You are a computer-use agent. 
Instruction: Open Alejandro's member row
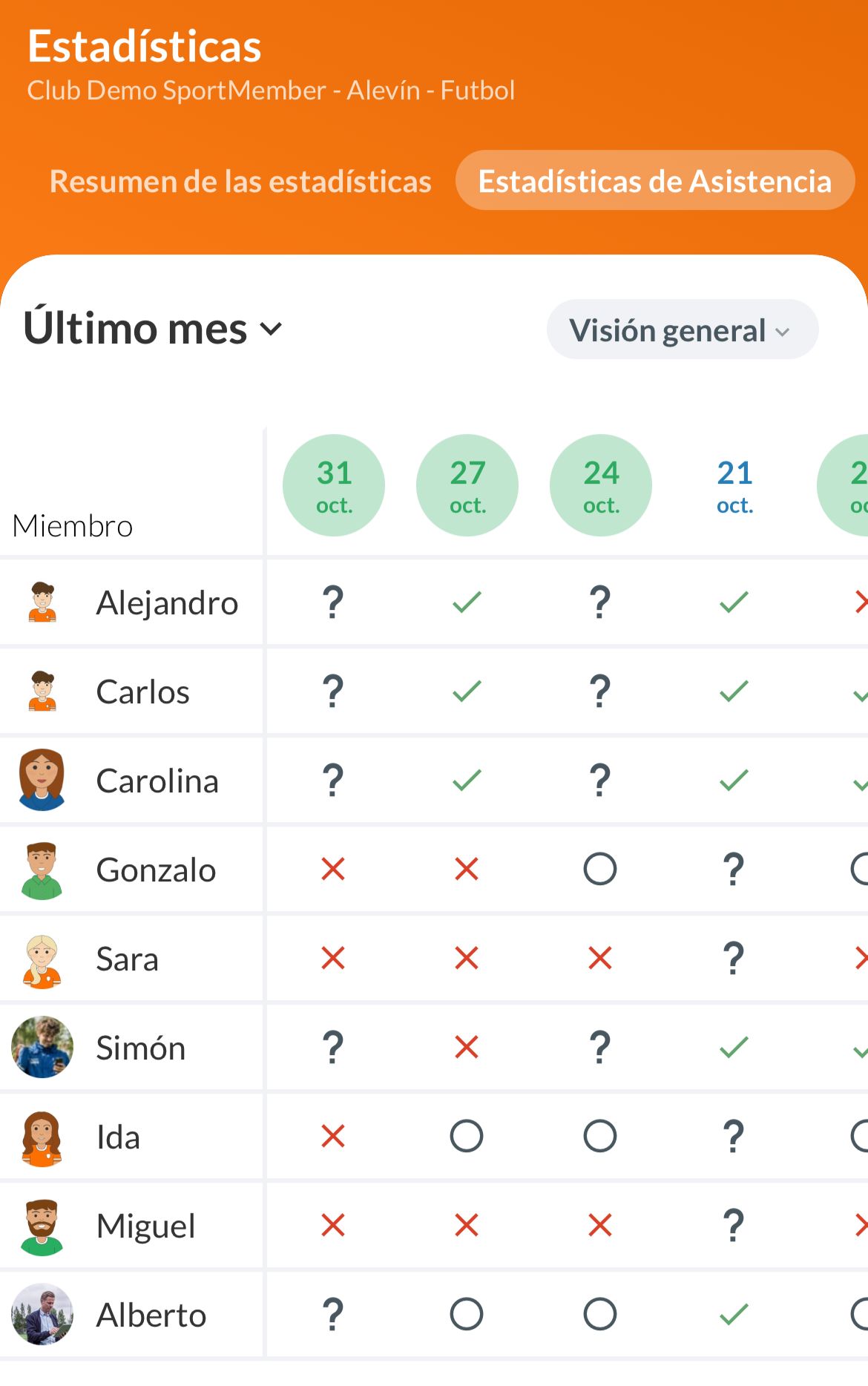tap(166, 602)
